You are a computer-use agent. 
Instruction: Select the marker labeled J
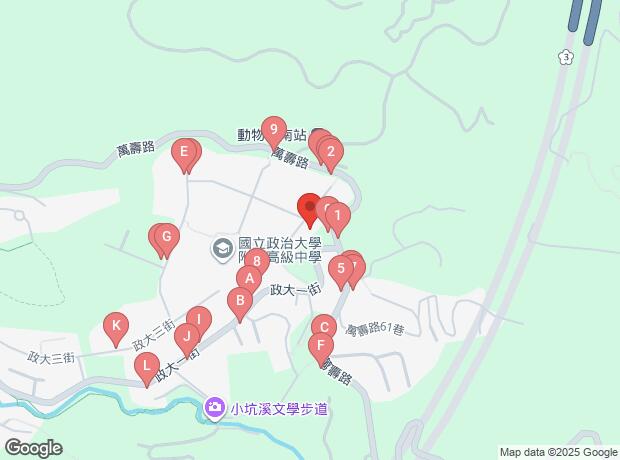point(185,335)
